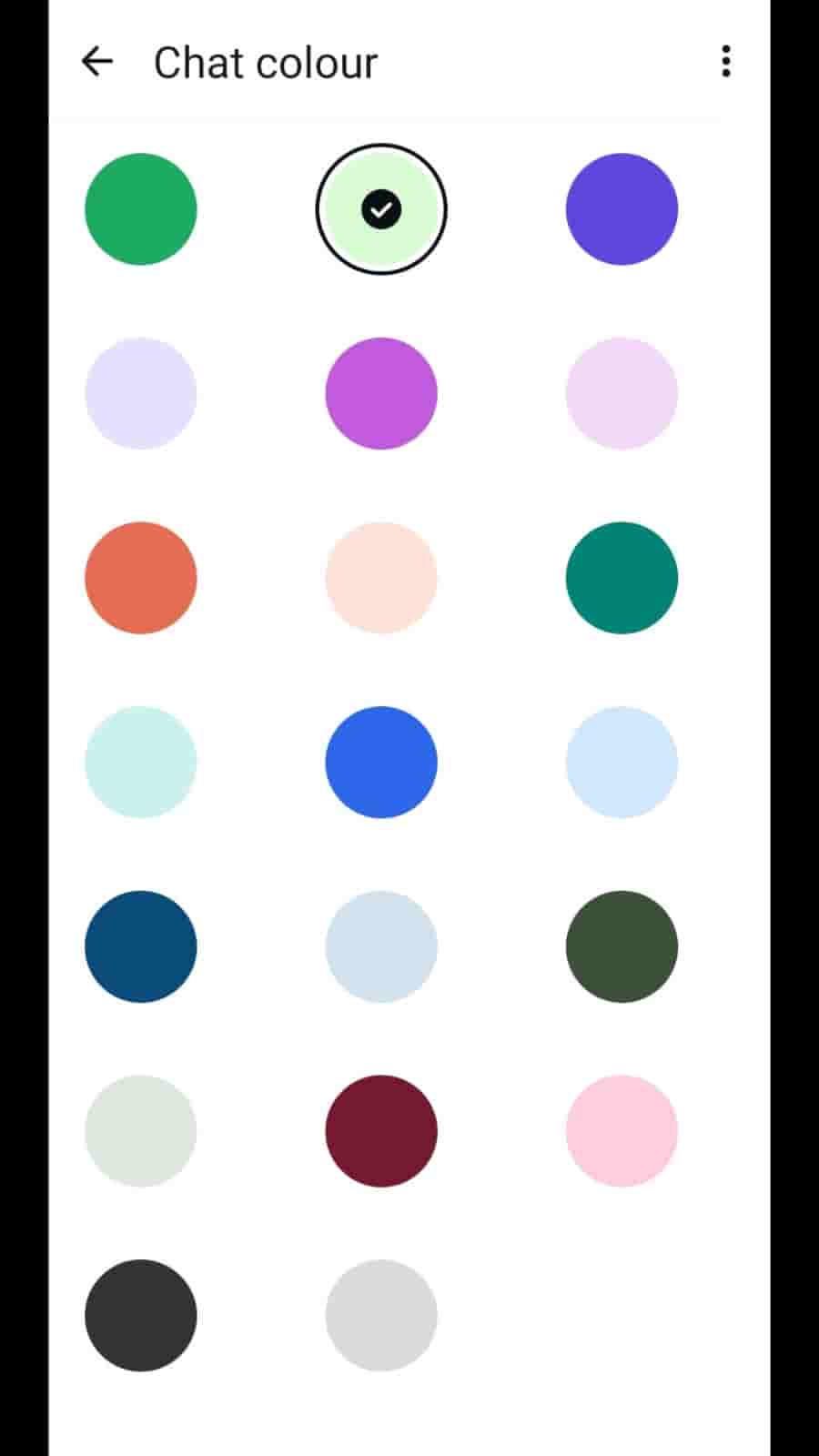
Task: Pick the pale mint-cyan swatch
Action: (141, 762)
